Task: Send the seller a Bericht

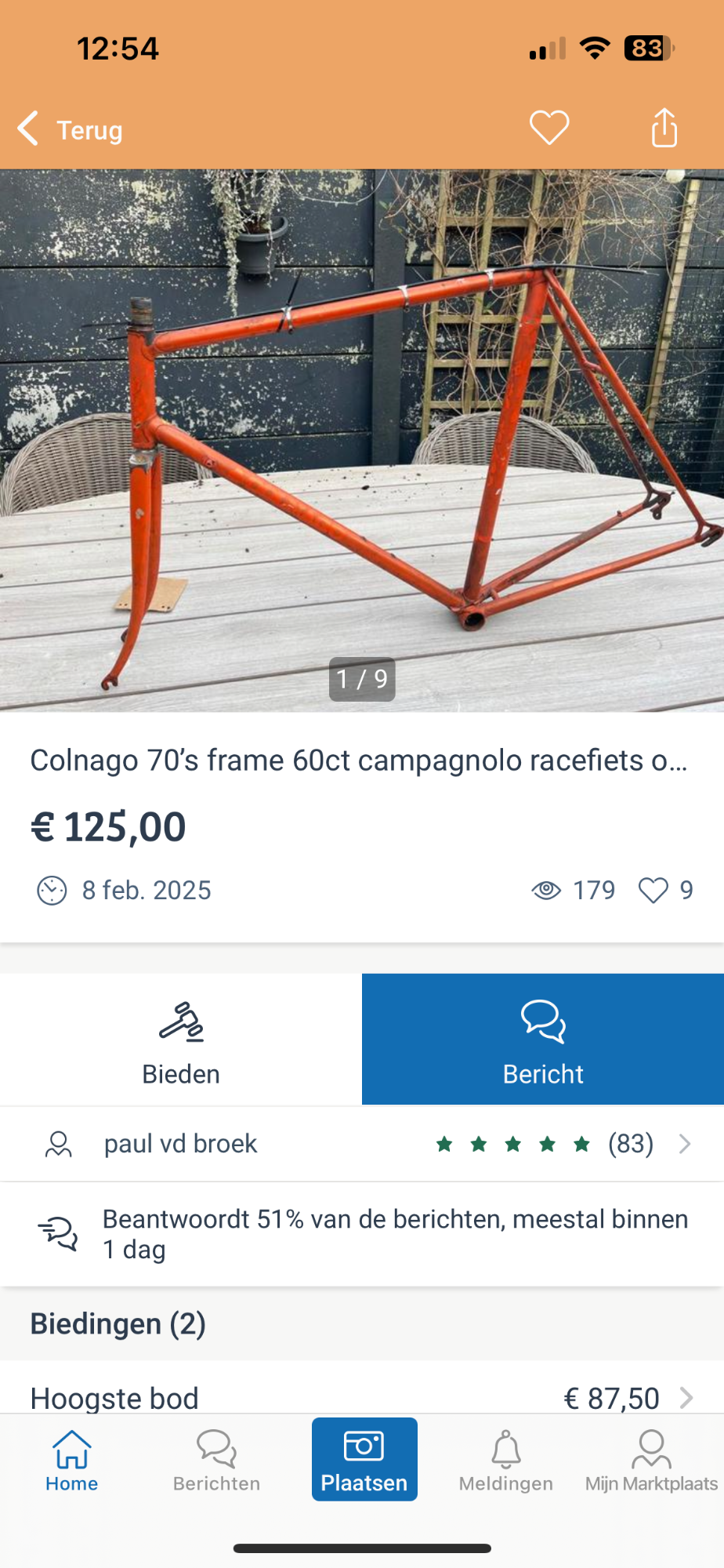Action: (x=543, y=1040)
